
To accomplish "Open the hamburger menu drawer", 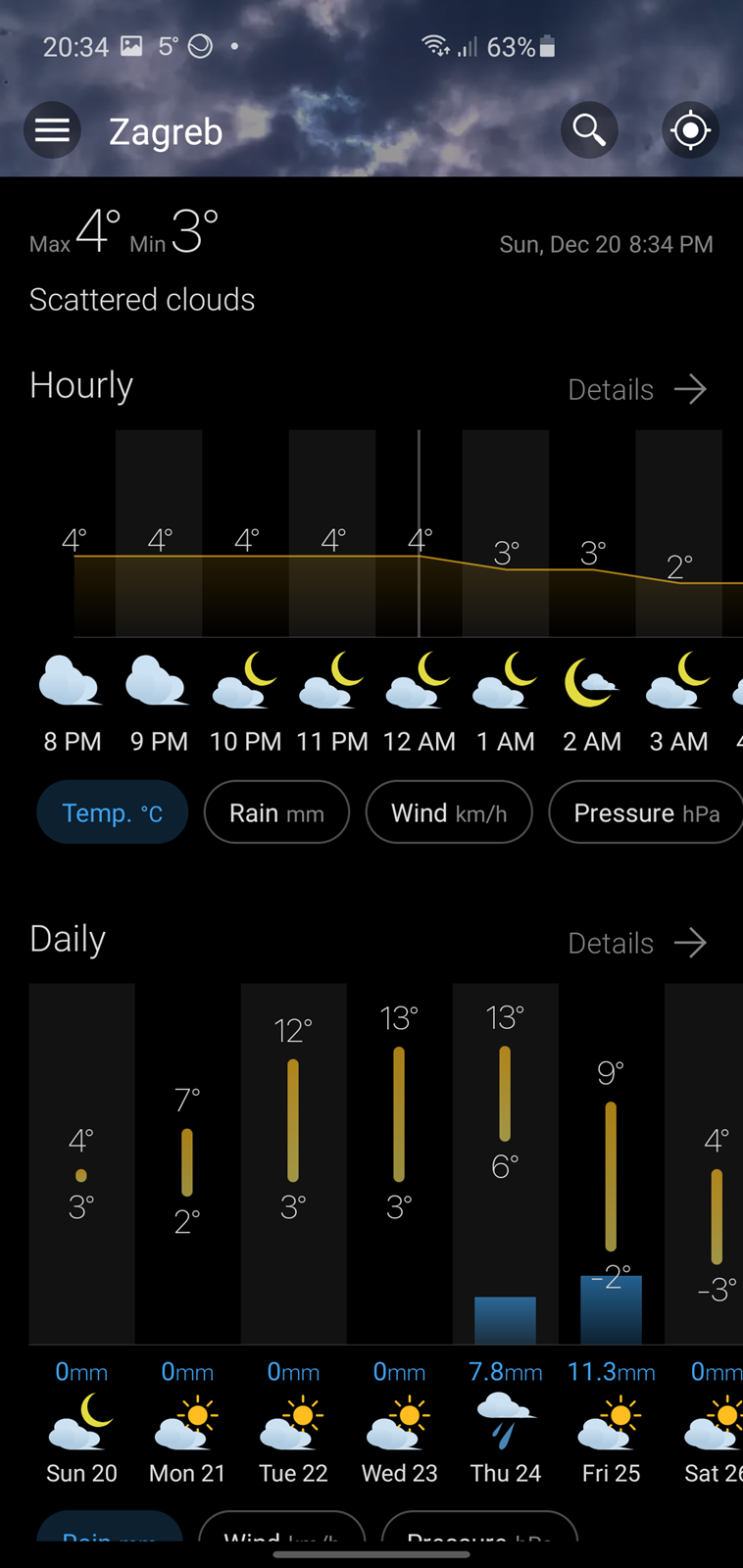I will (52, 130).
